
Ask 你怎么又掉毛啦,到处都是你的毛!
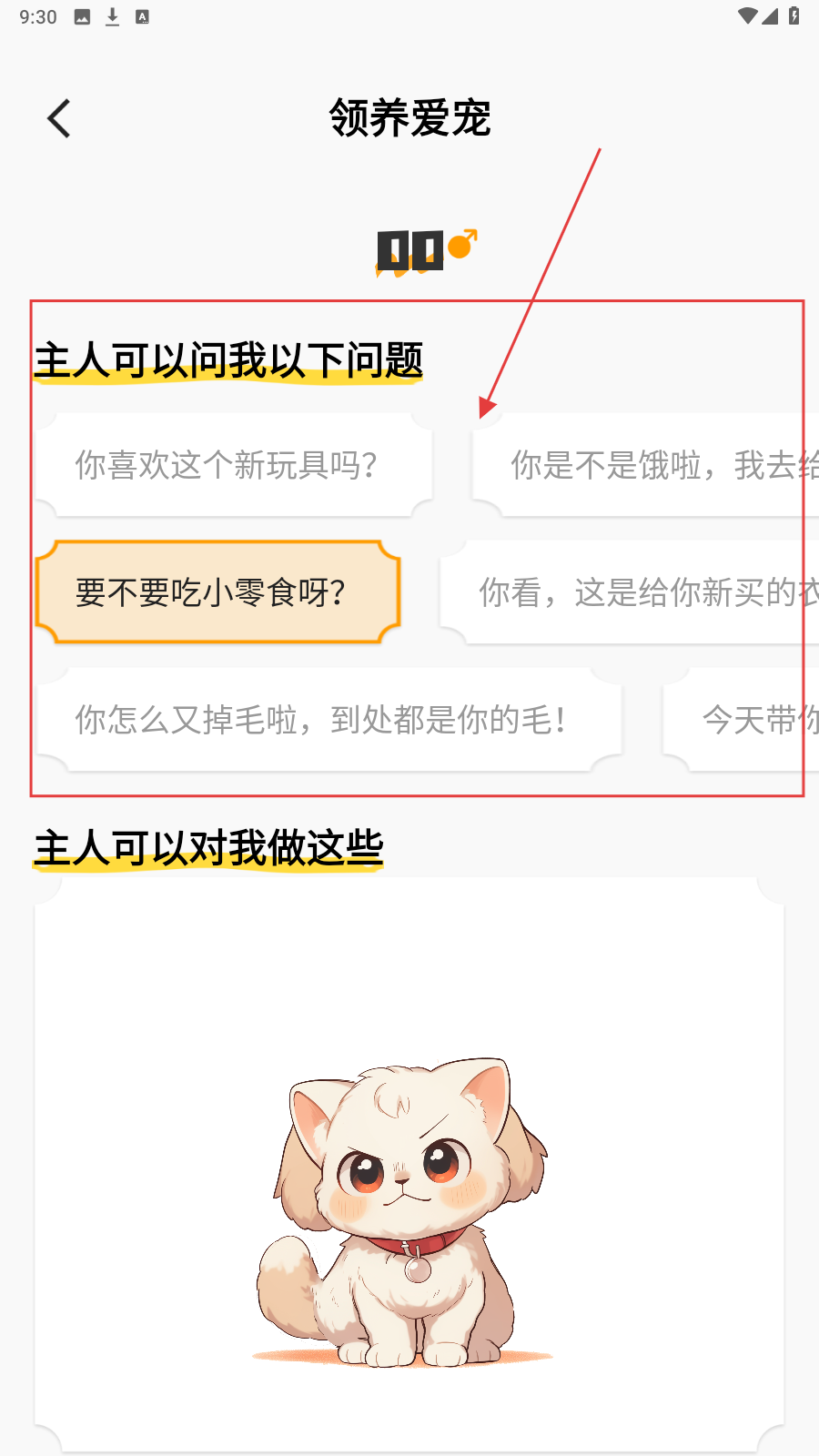pos(328,720)
